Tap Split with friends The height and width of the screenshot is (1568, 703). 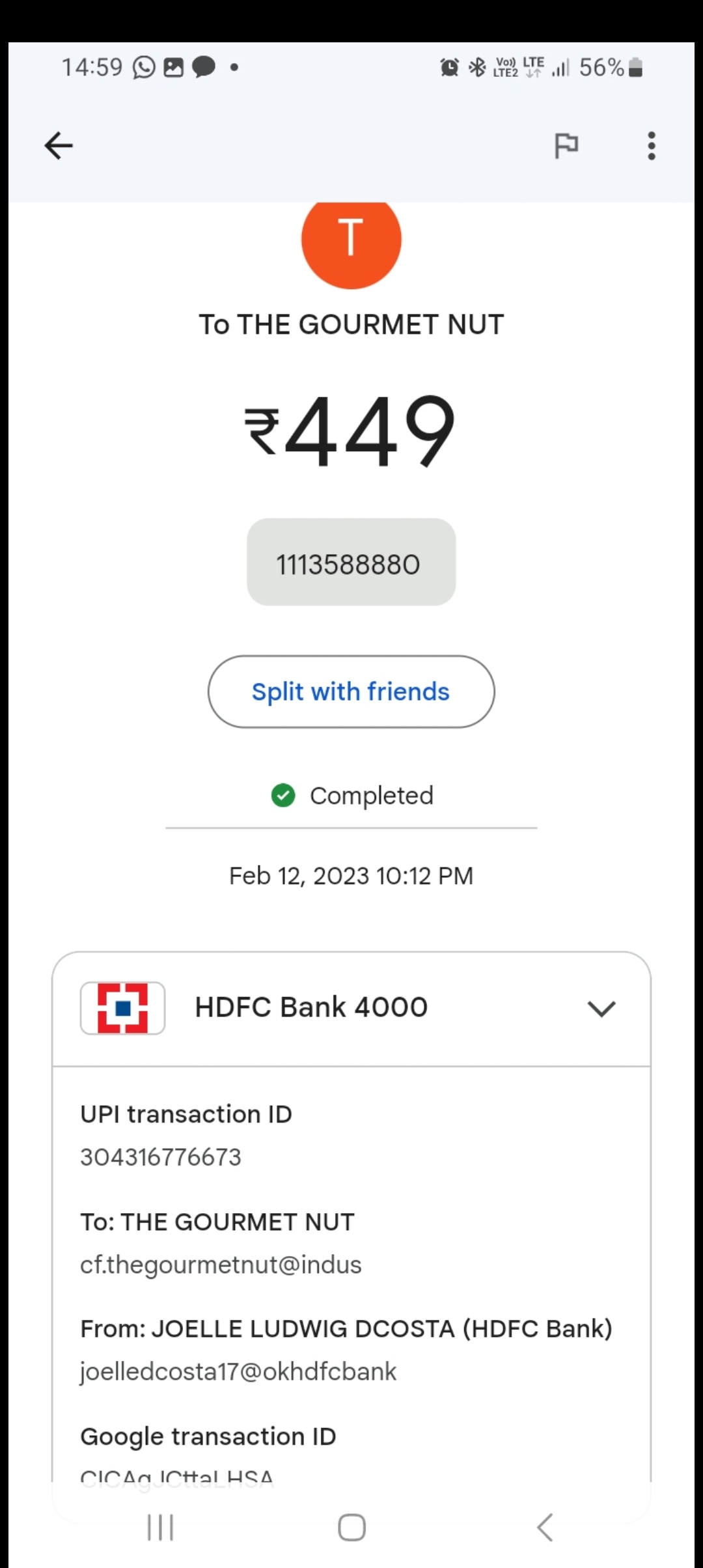(351, 692)
